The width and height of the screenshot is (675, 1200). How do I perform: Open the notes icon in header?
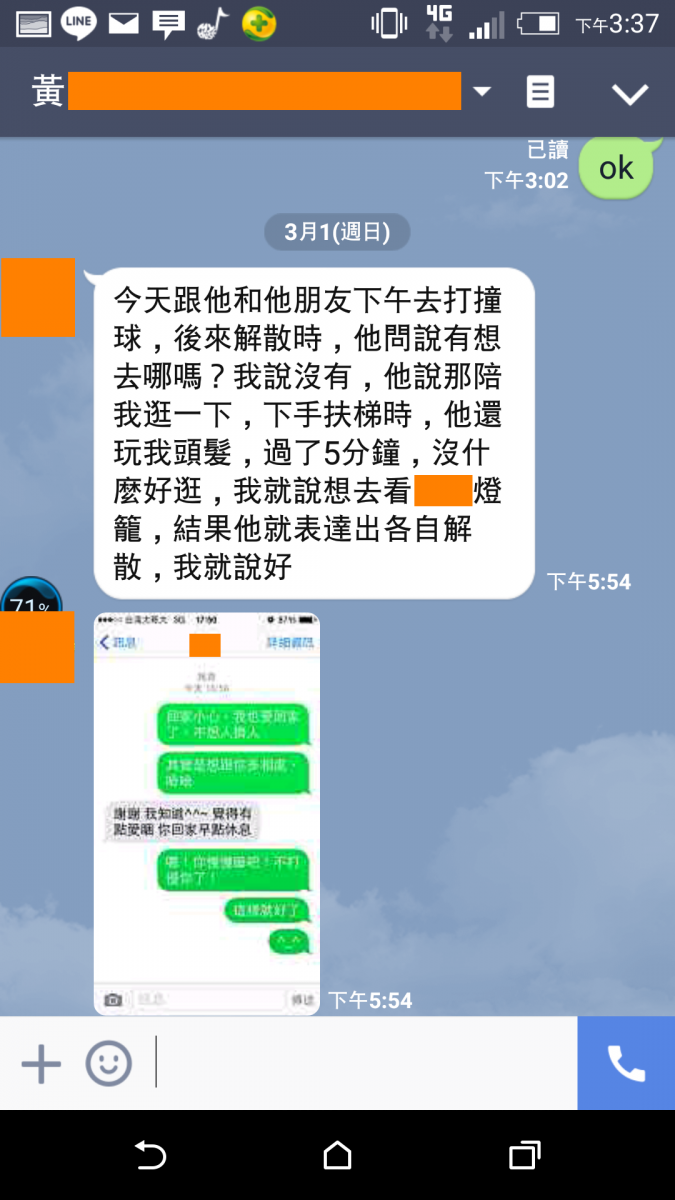pyautogui.click(x=540, y=93)
